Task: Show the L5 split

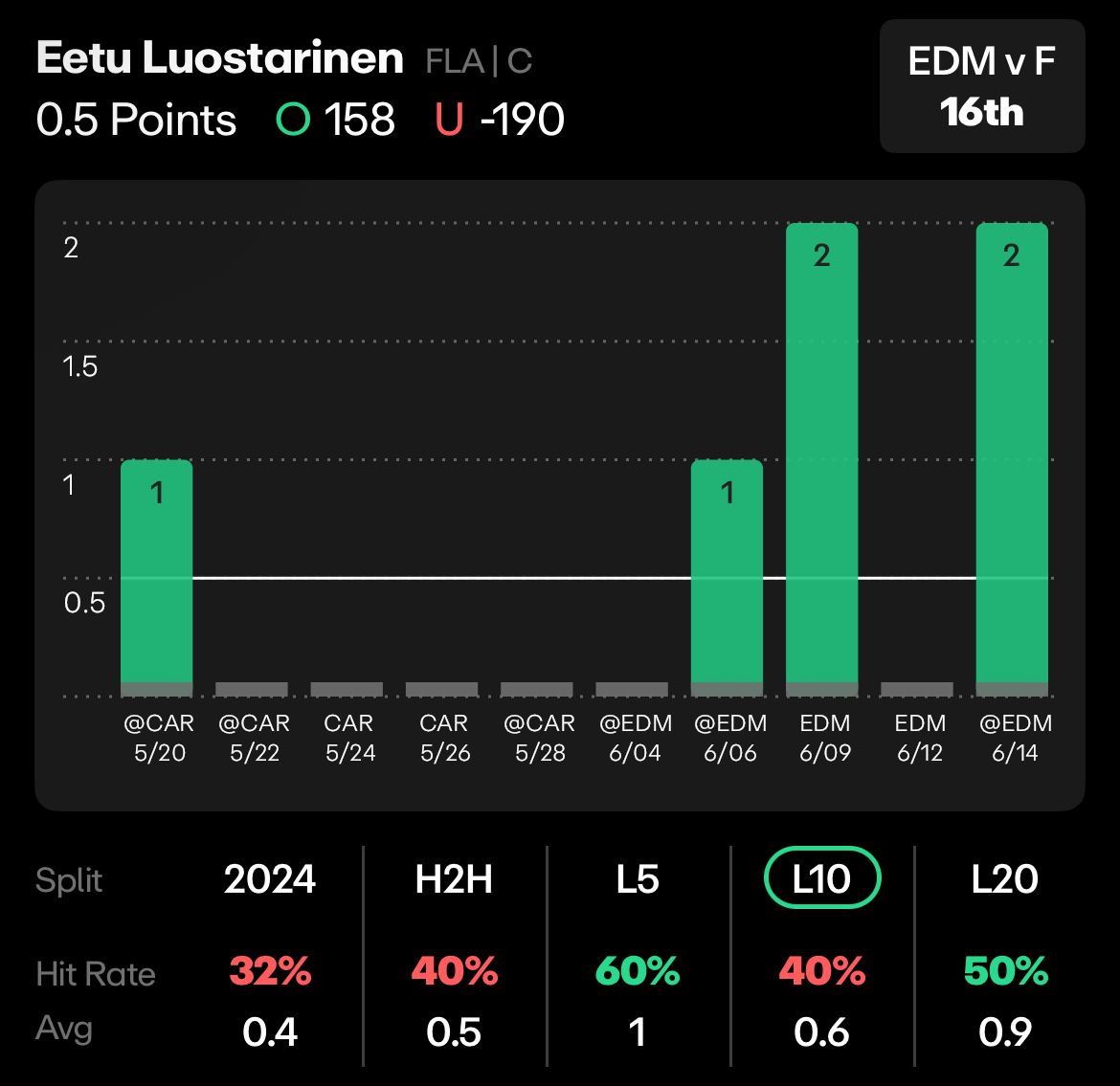Action: tap(638, 878)
